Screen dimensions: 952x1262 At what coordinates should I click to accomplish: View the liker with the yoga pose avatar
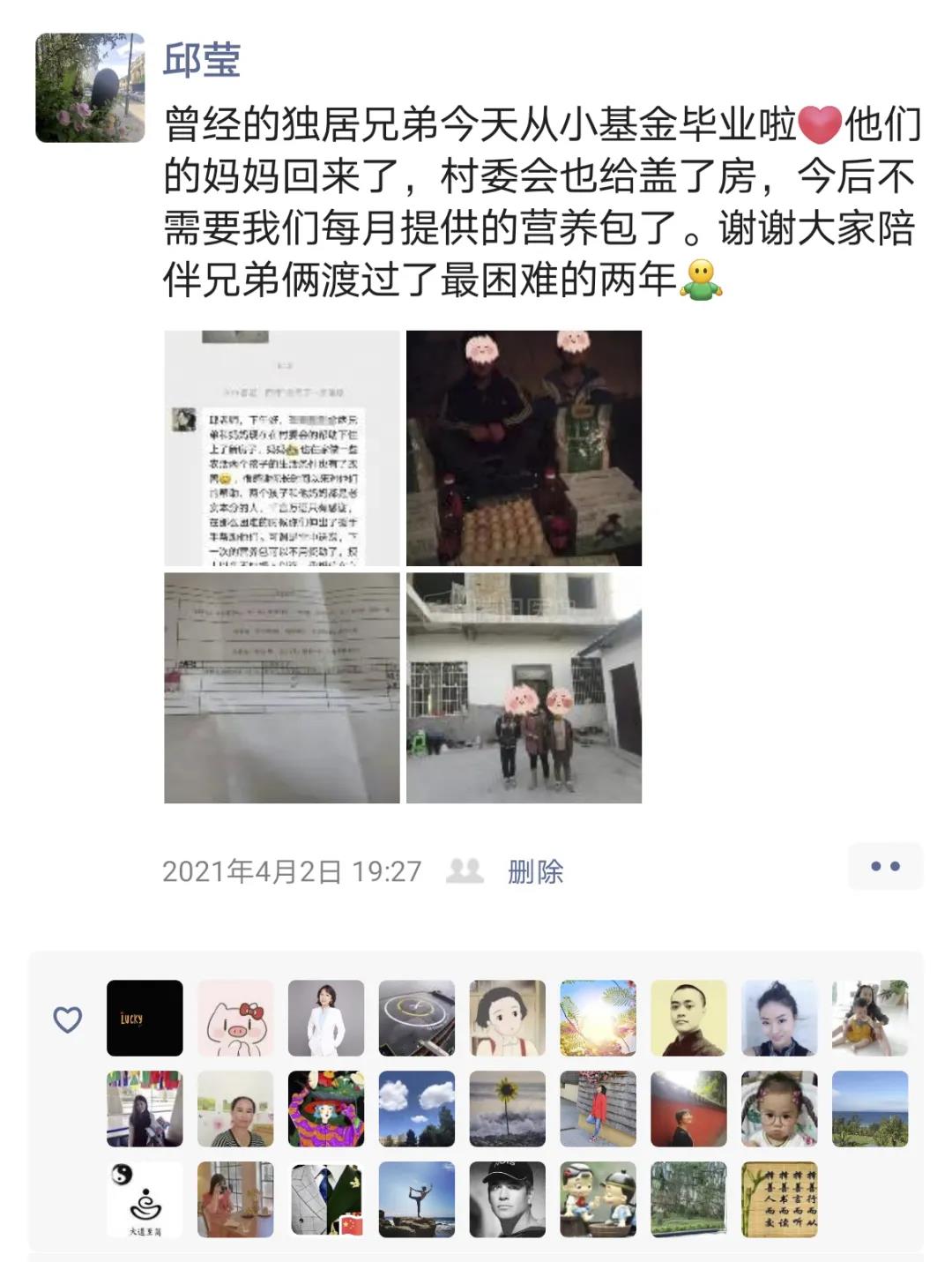417,1199
